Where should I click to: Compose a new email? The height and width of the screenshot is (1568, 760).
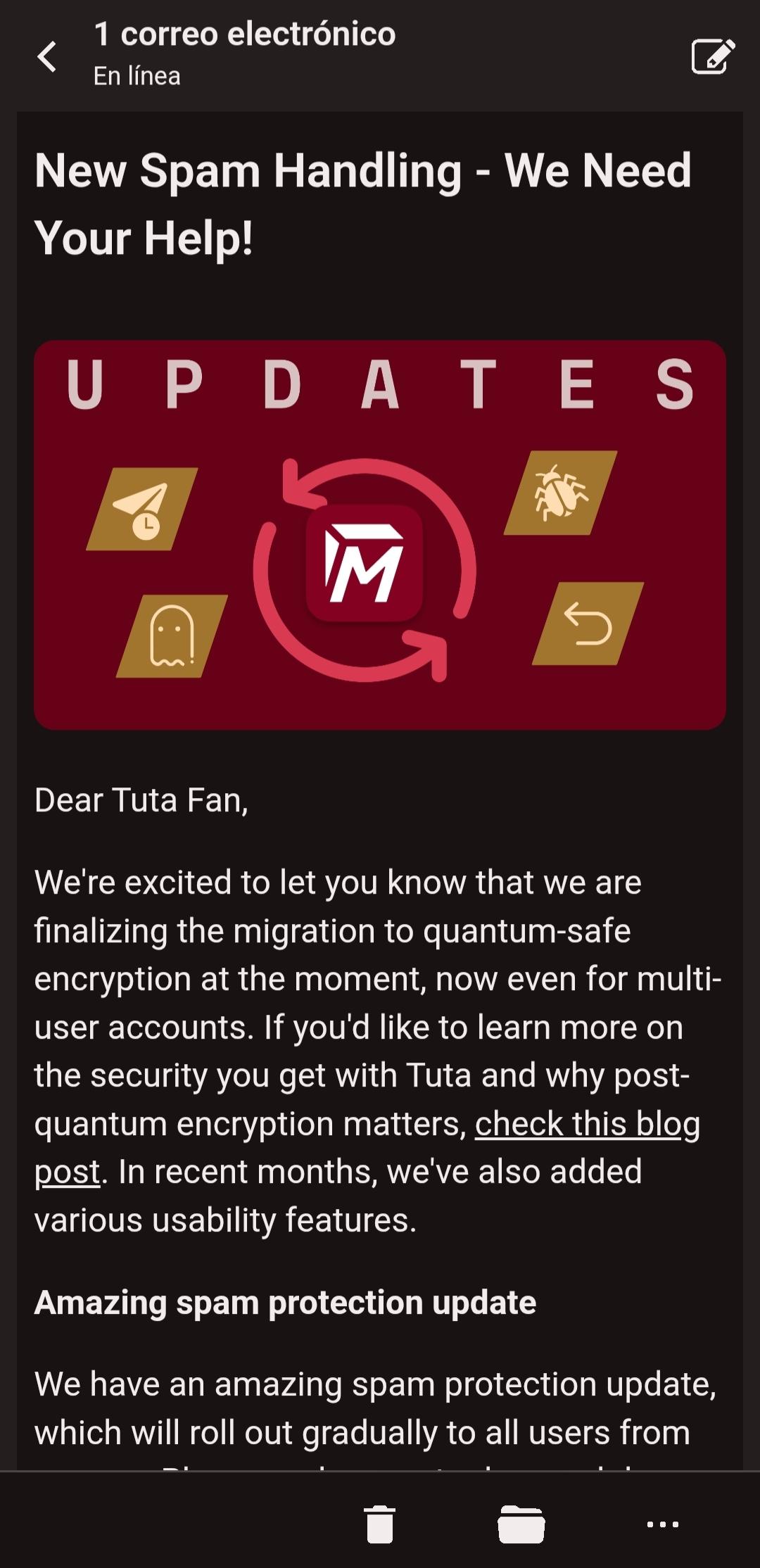713,56
